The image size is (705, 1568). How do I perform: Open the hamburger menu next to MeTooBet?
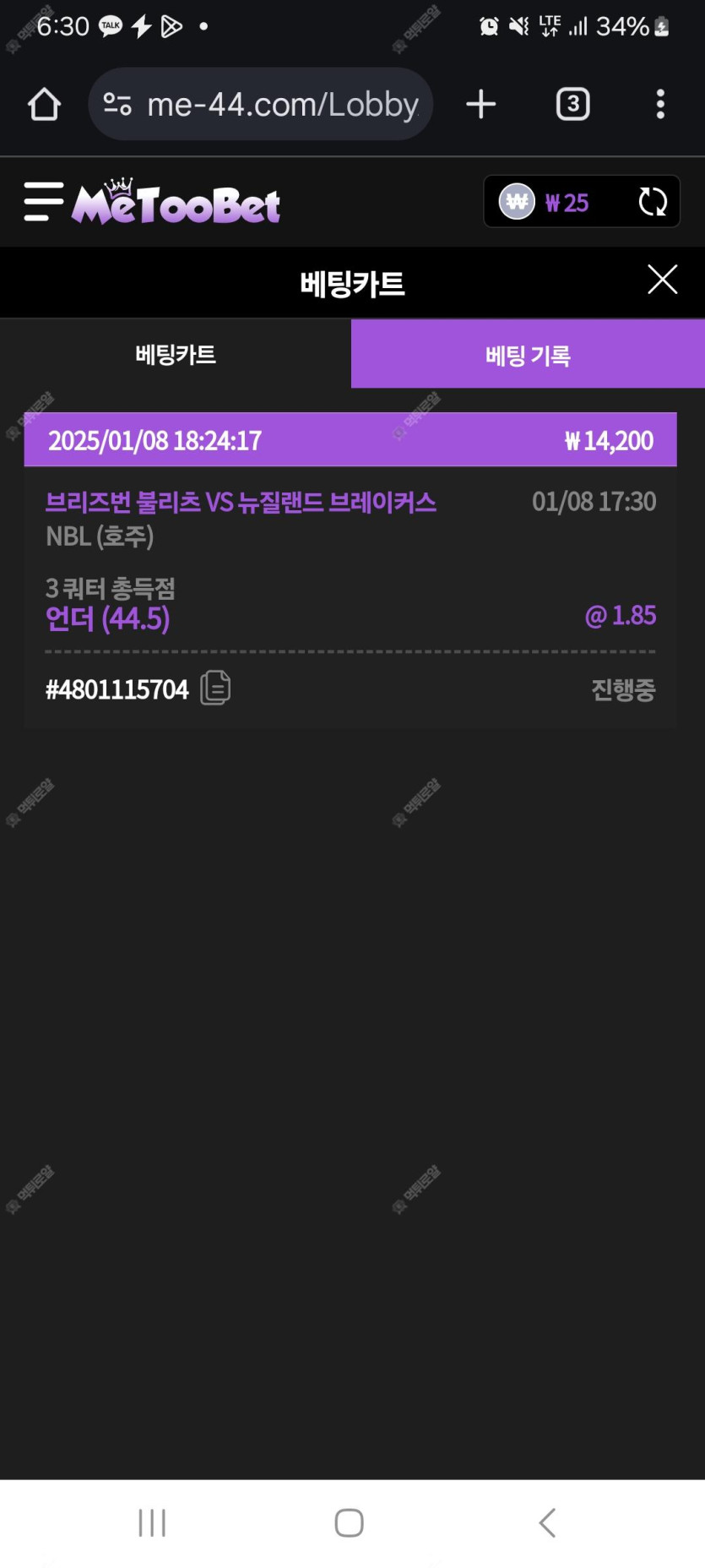tap(44, 202)
